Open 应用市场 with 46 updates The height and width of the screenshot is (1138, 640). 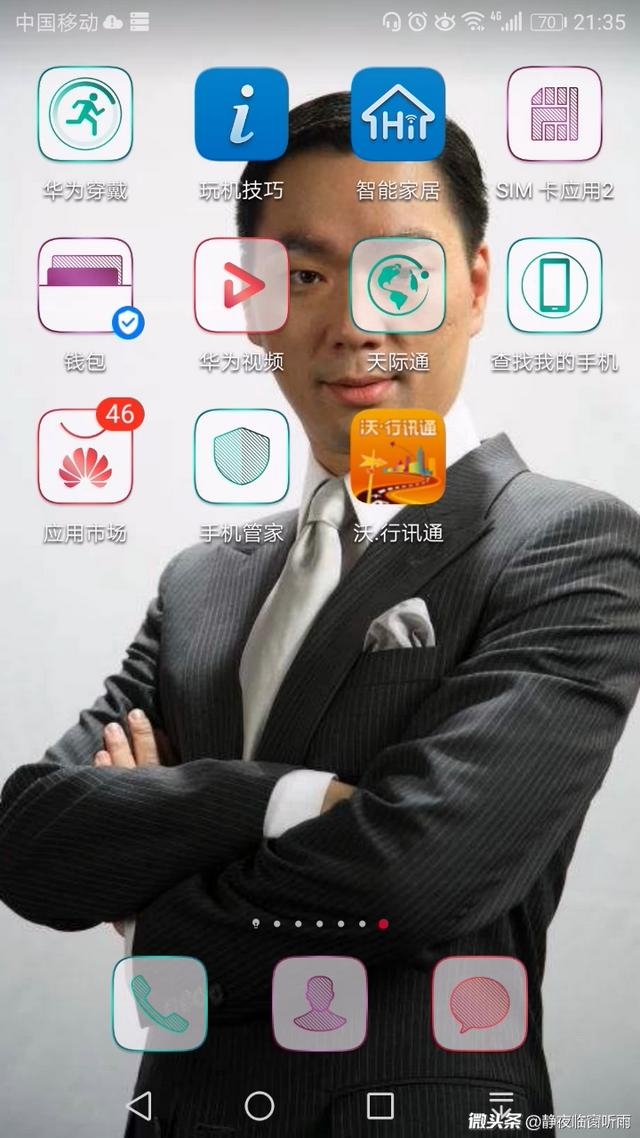point(85,456)
